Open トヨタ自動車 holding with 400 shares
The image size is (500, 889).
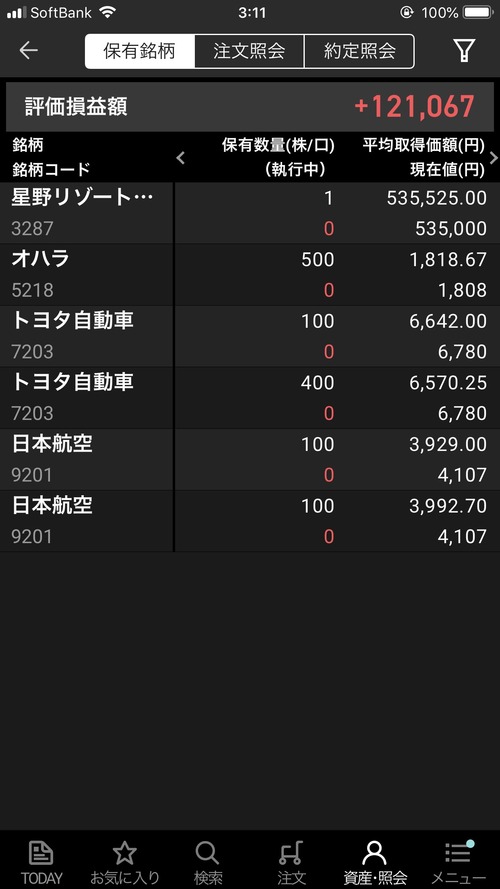pos(250,398)
